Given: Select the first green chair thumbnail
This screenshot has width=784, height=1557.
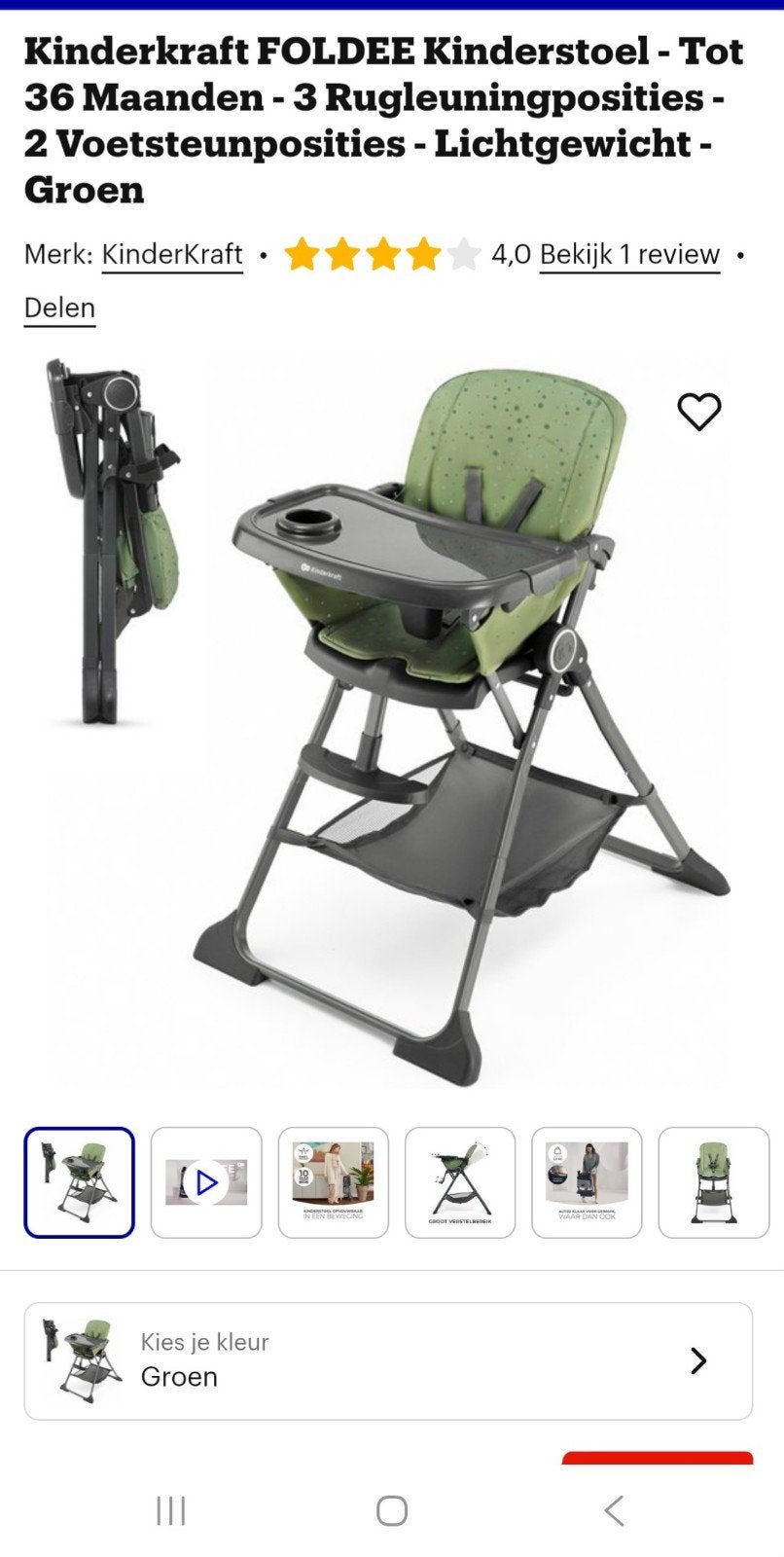Looking at the screenshot, I should tap(80, 1182).
